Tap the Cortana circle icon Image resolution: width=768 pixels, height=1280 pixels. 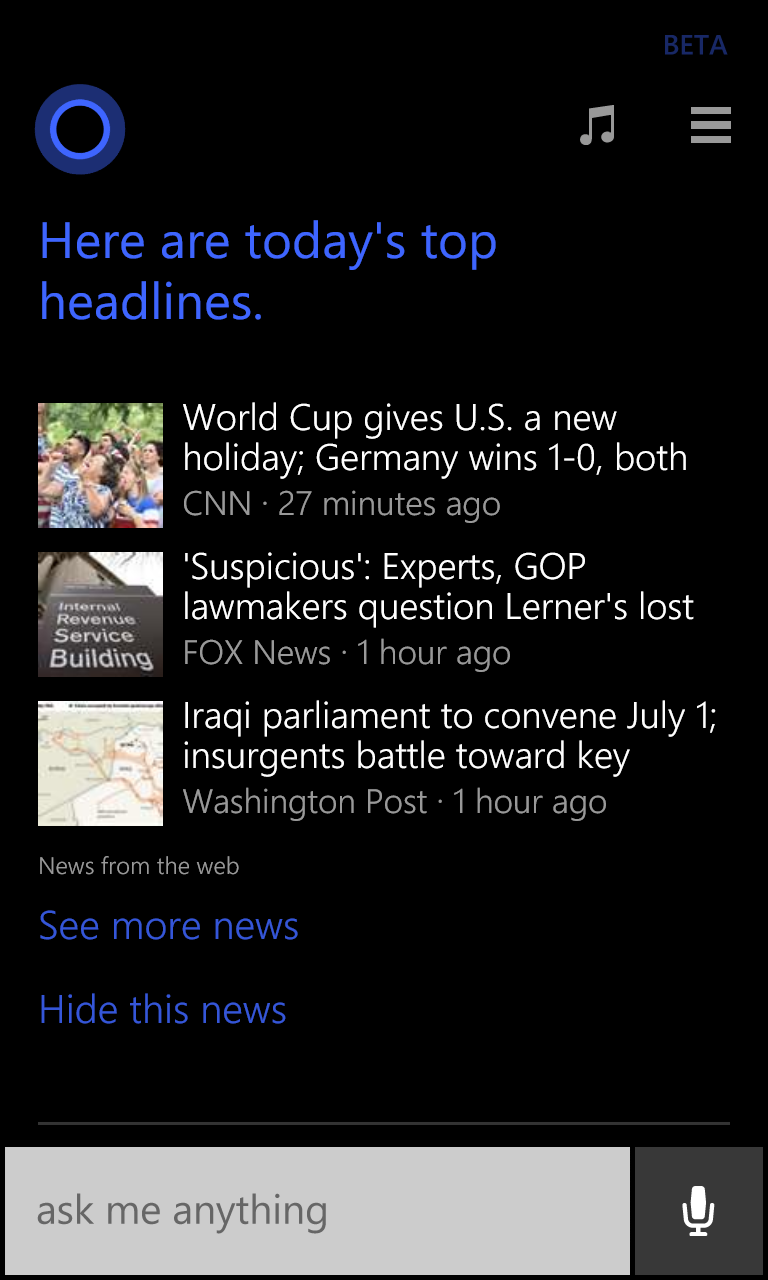pos(80,130)
